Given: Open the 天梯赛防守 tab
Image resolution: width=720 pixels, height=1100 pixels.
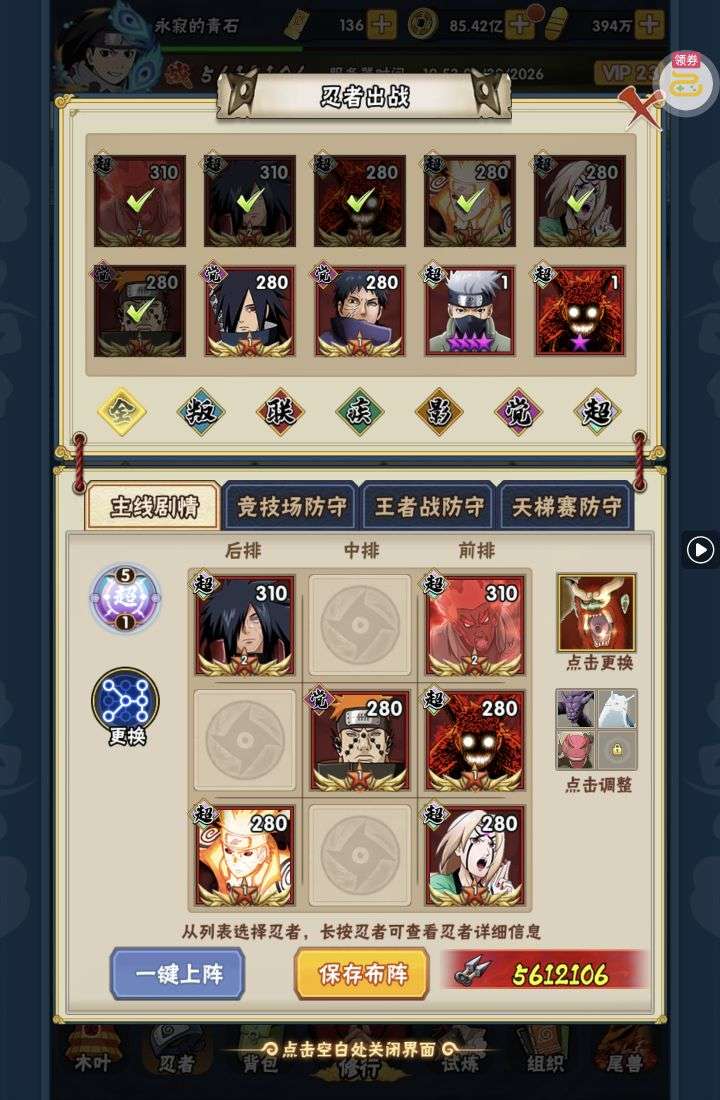Looking at the screenshot, I should click(x=566, y=506).
